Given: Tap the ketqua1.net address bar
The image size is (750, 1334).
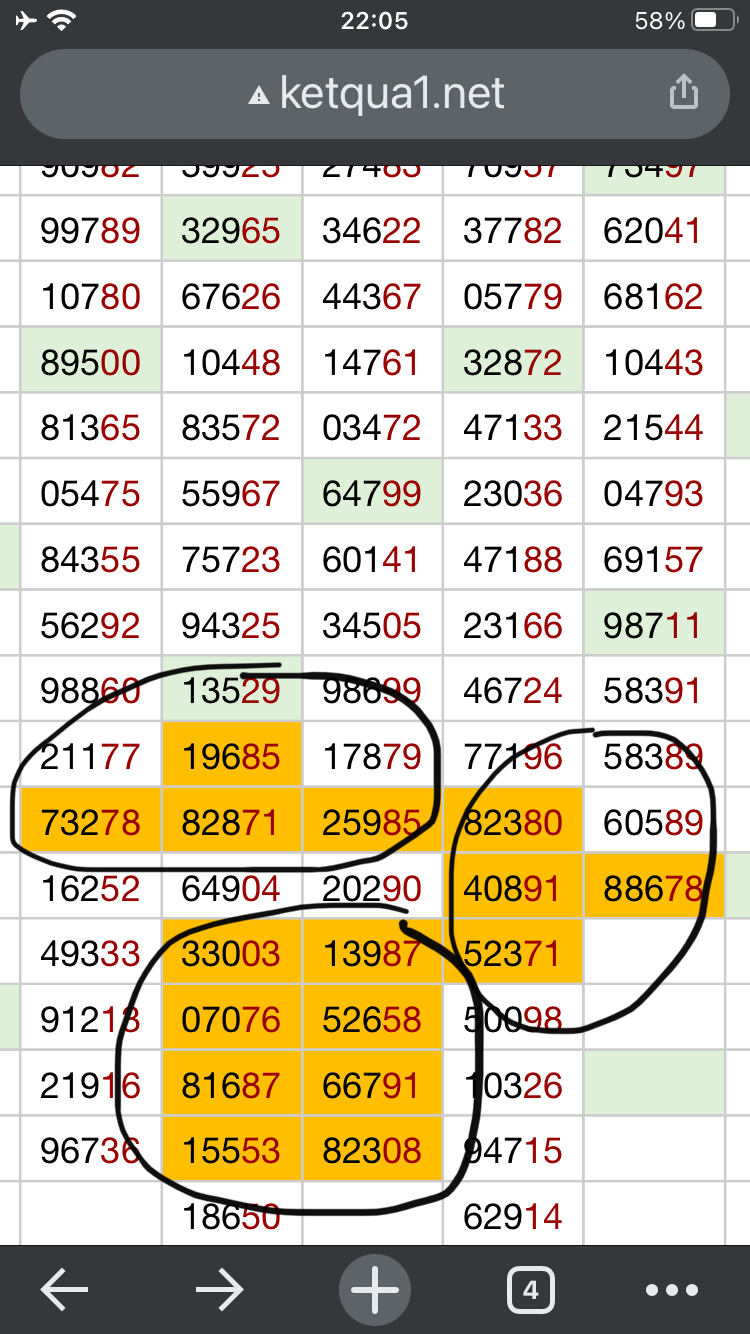Looking at the screenshot, I should click(375, 95).
